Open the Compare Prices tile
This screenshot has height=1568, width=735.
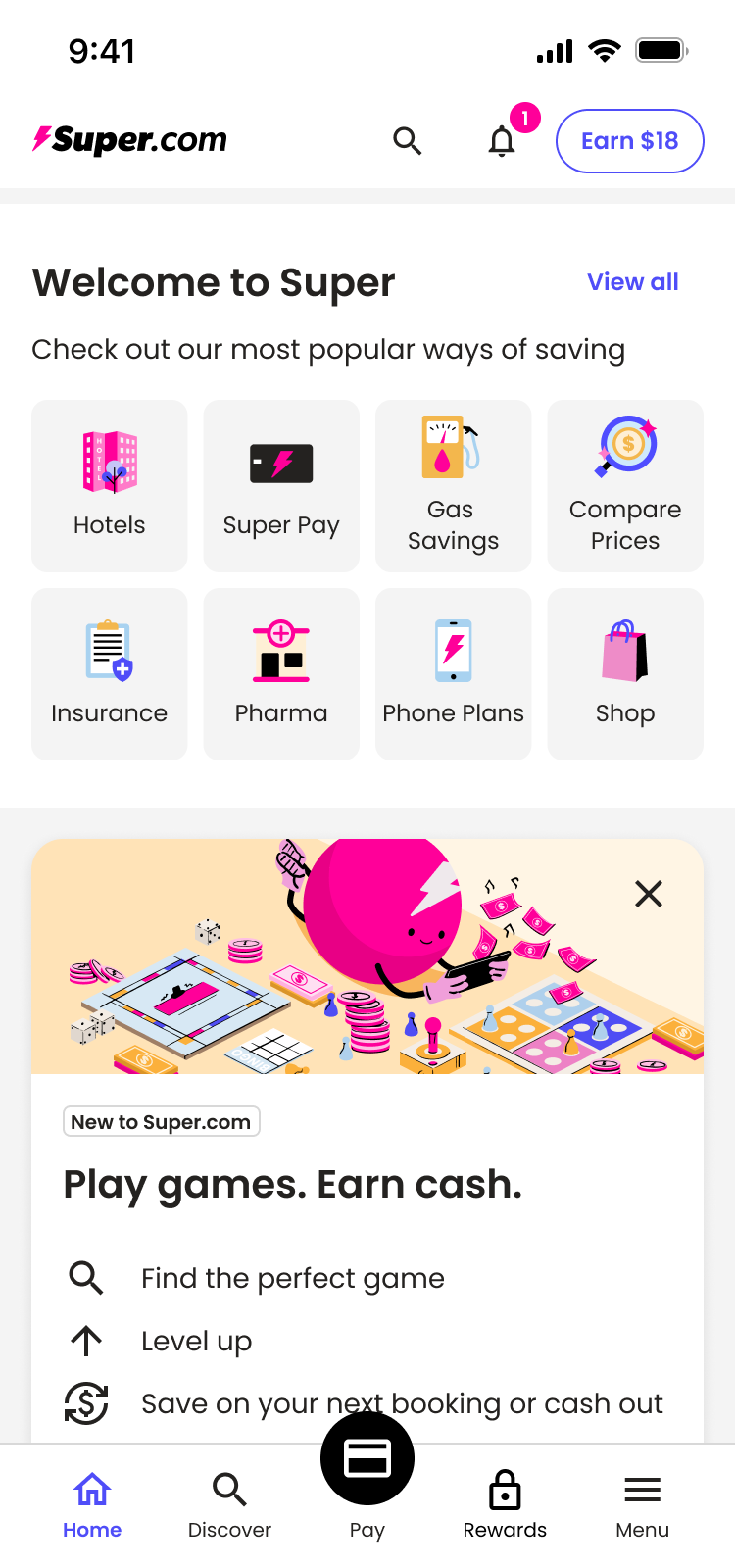[x=625, y=485]
